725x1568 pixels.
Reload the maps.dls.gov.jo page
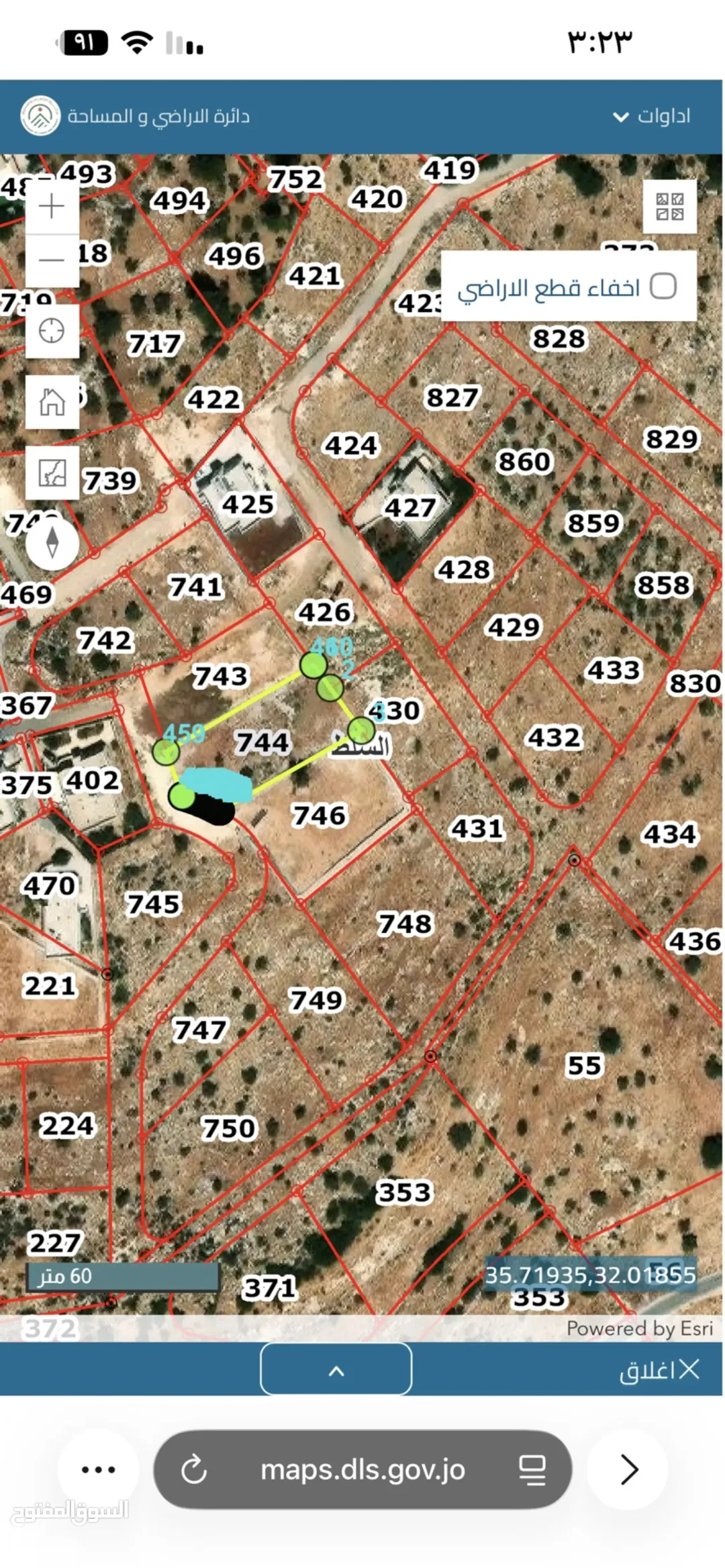tap(194, 1470)
